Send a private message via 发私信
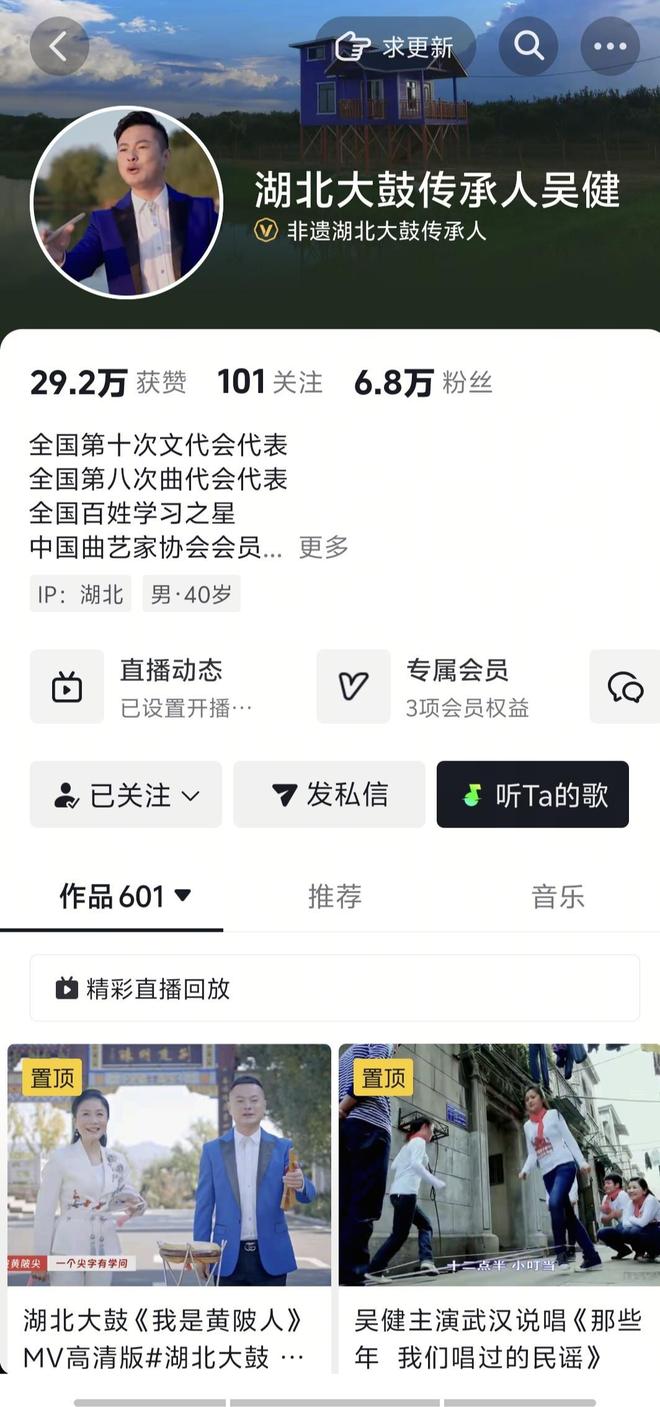Viewport: 660px width, 1407px height. point(329,795)
